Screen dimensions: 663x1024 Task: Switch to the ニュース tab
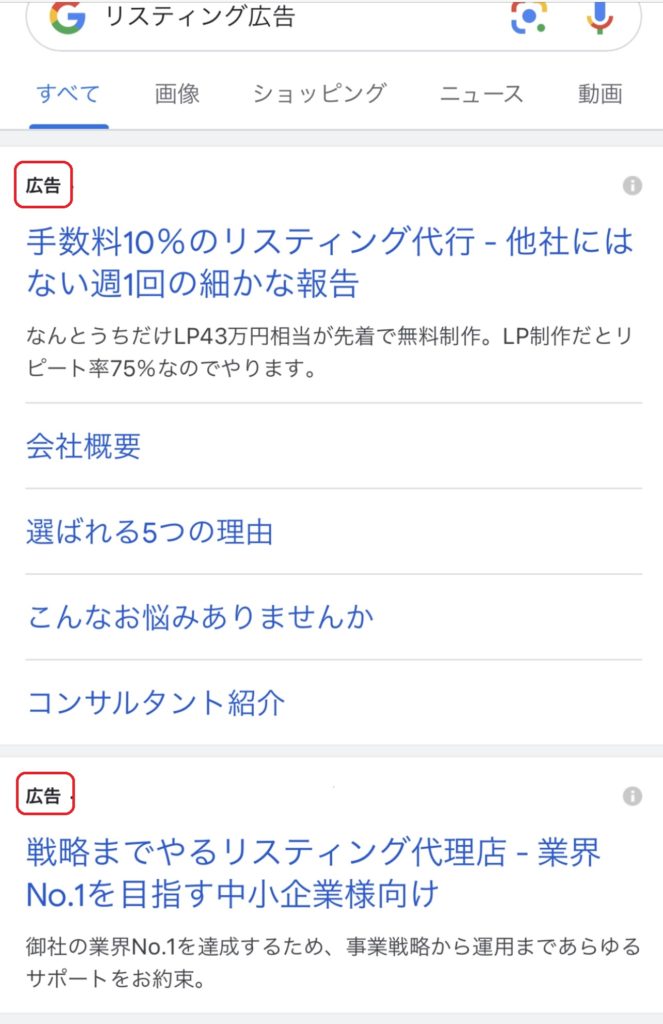(481, 94)
